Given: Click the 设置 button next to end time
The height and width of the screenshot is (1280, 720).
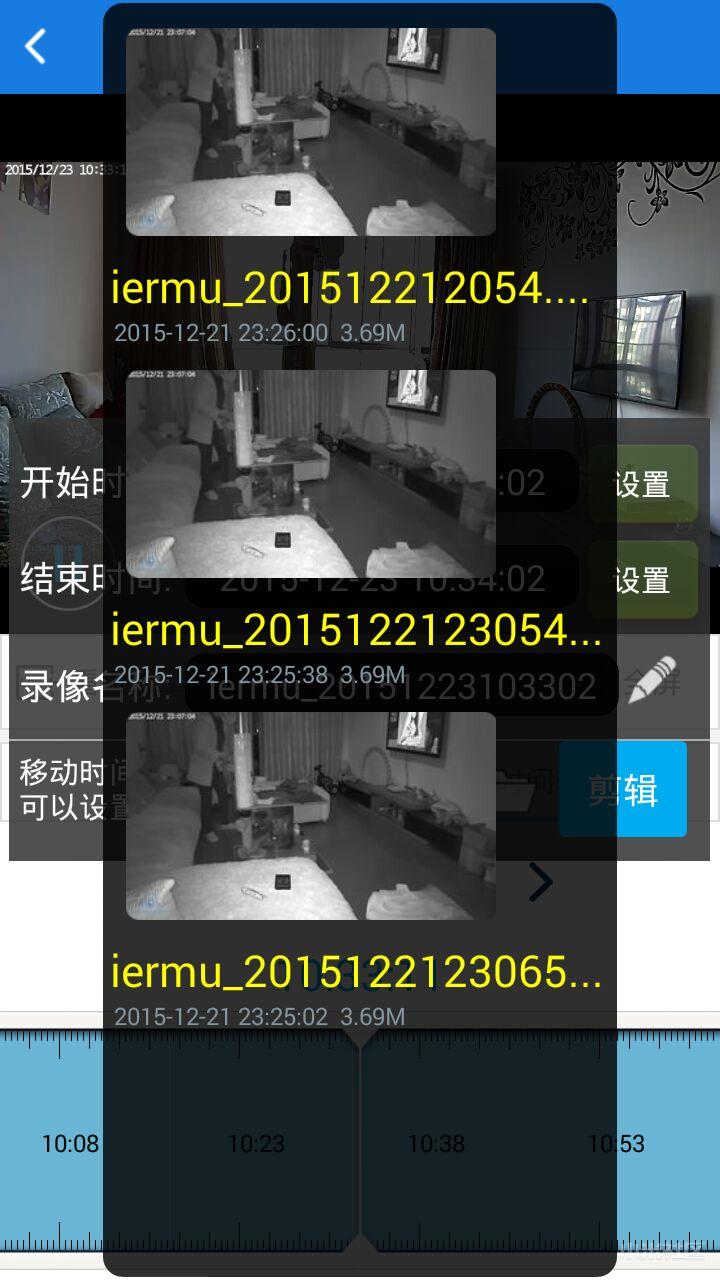Looking at the screenshot, I should point(643,579).
